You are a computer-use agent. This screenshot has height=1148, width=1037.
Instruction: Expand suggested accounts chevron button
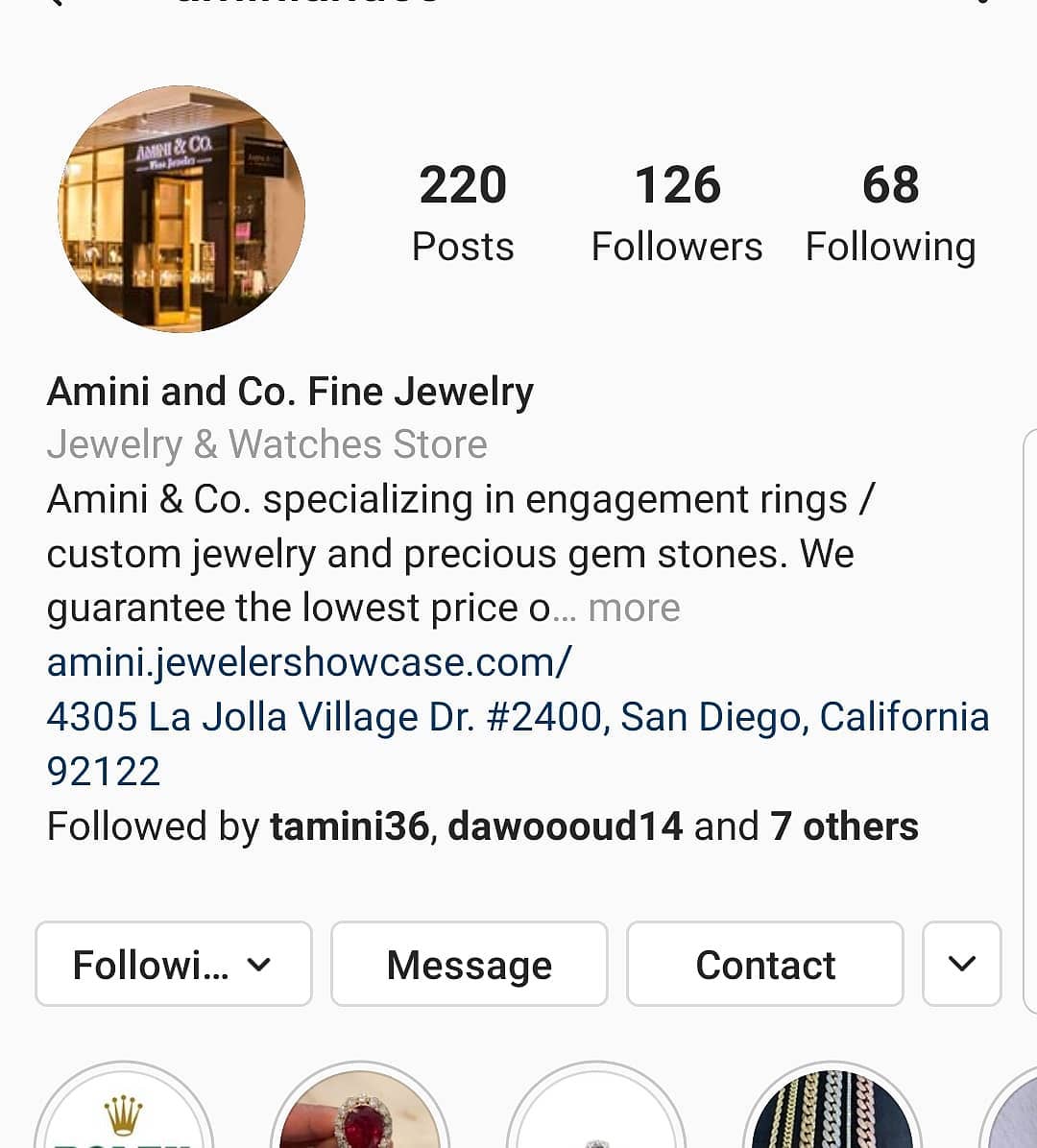961,965
